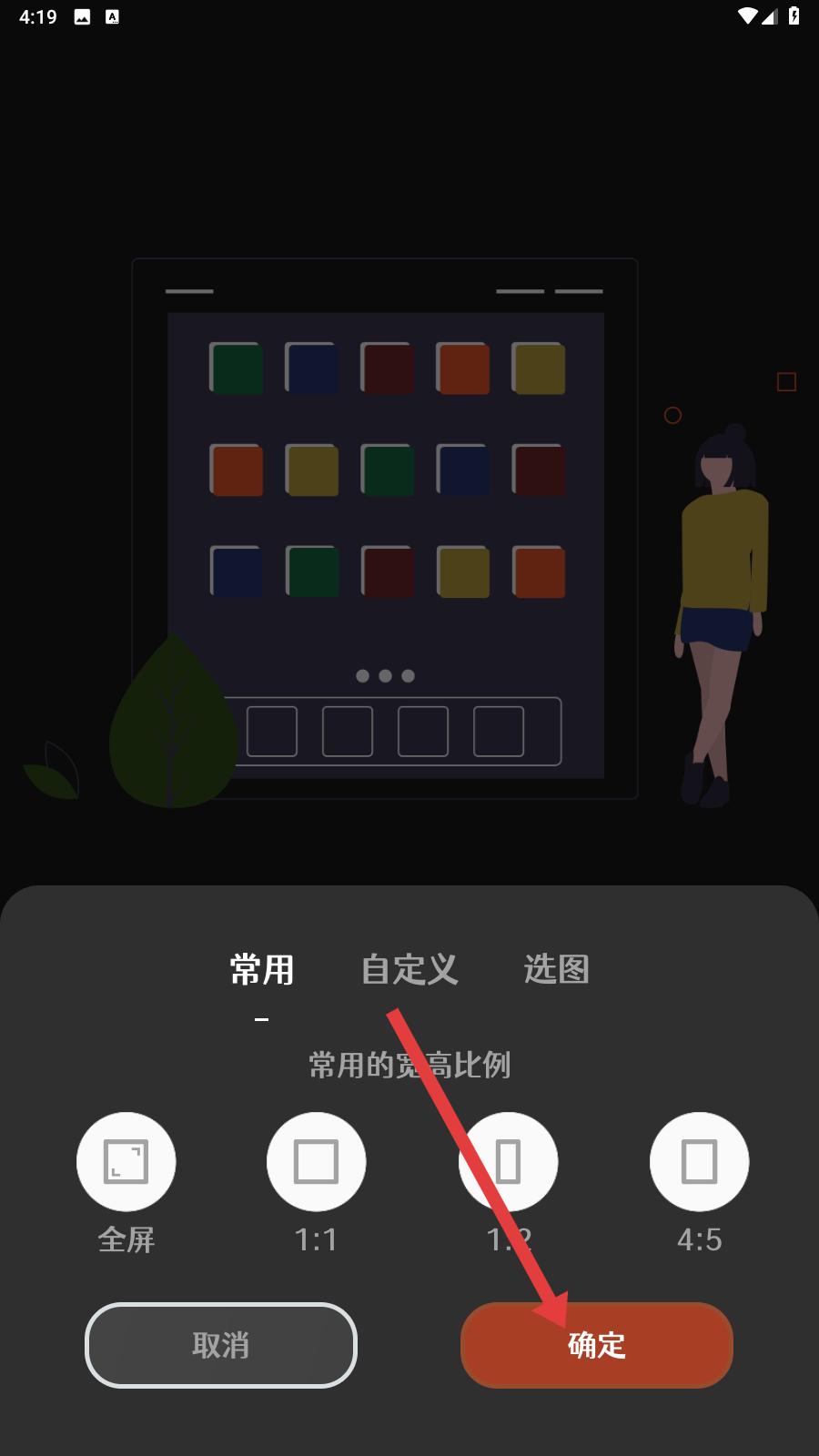This screenshot has height=1456, width=819.
Task: Switch to the 常用 tab
Action: (262, 970)
